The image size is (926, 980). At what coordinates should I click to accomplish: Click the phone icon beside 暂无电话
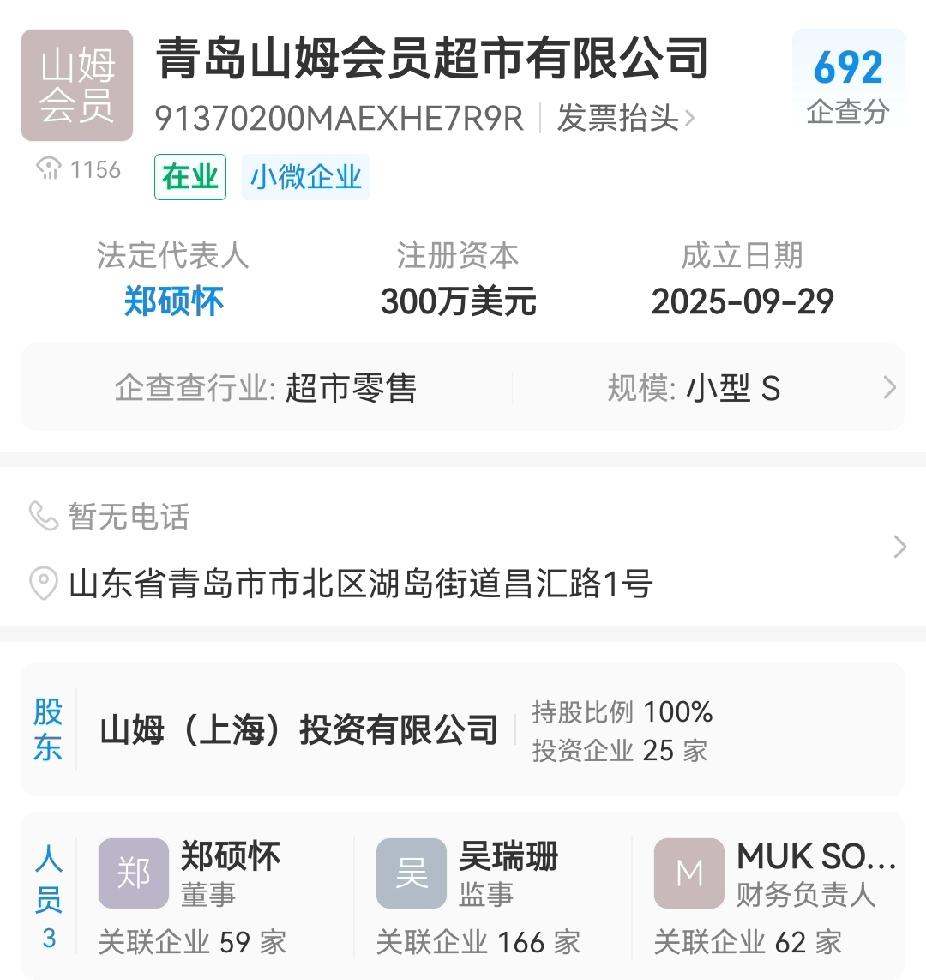click(x=42, y=518)
